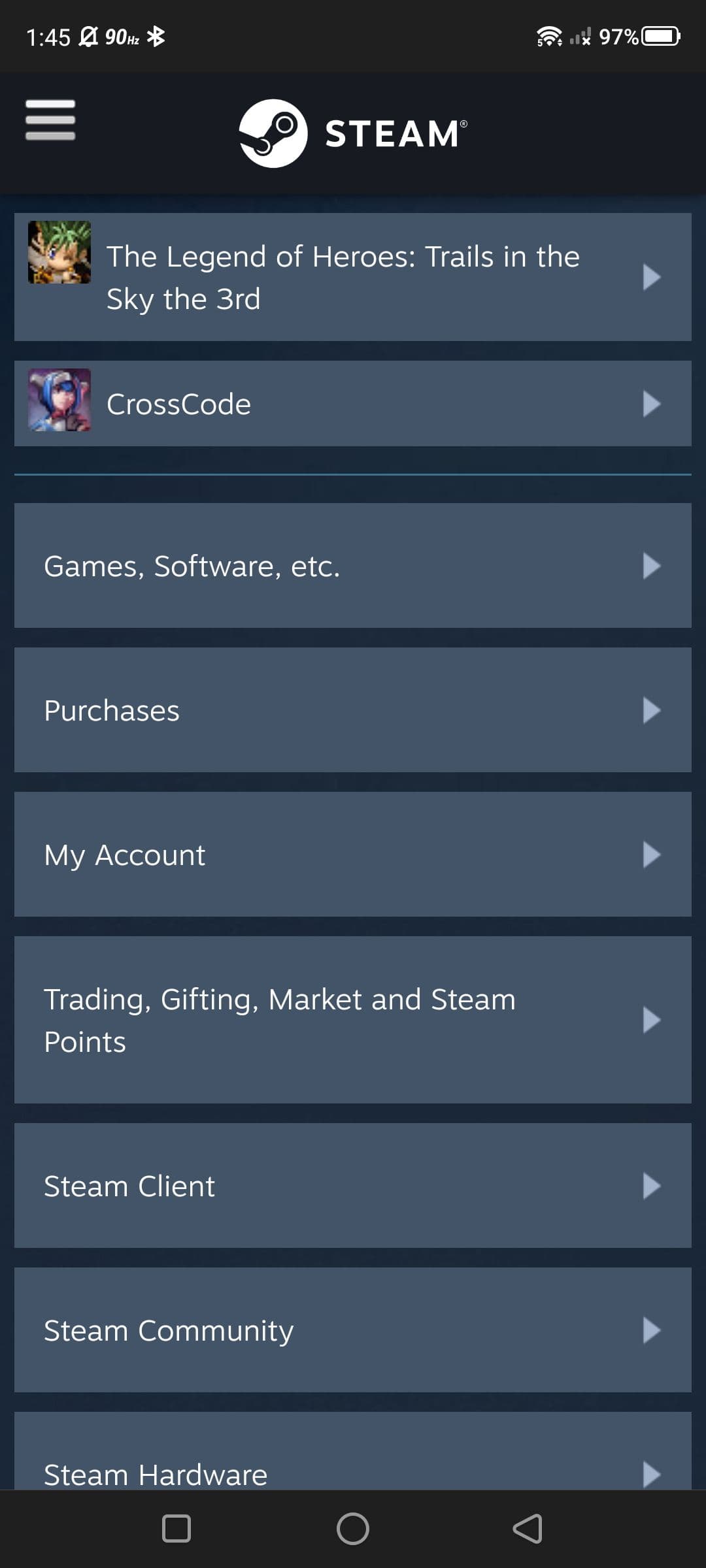Return to the home screen
This screenshot has height=1568, width=706.
353,1529
